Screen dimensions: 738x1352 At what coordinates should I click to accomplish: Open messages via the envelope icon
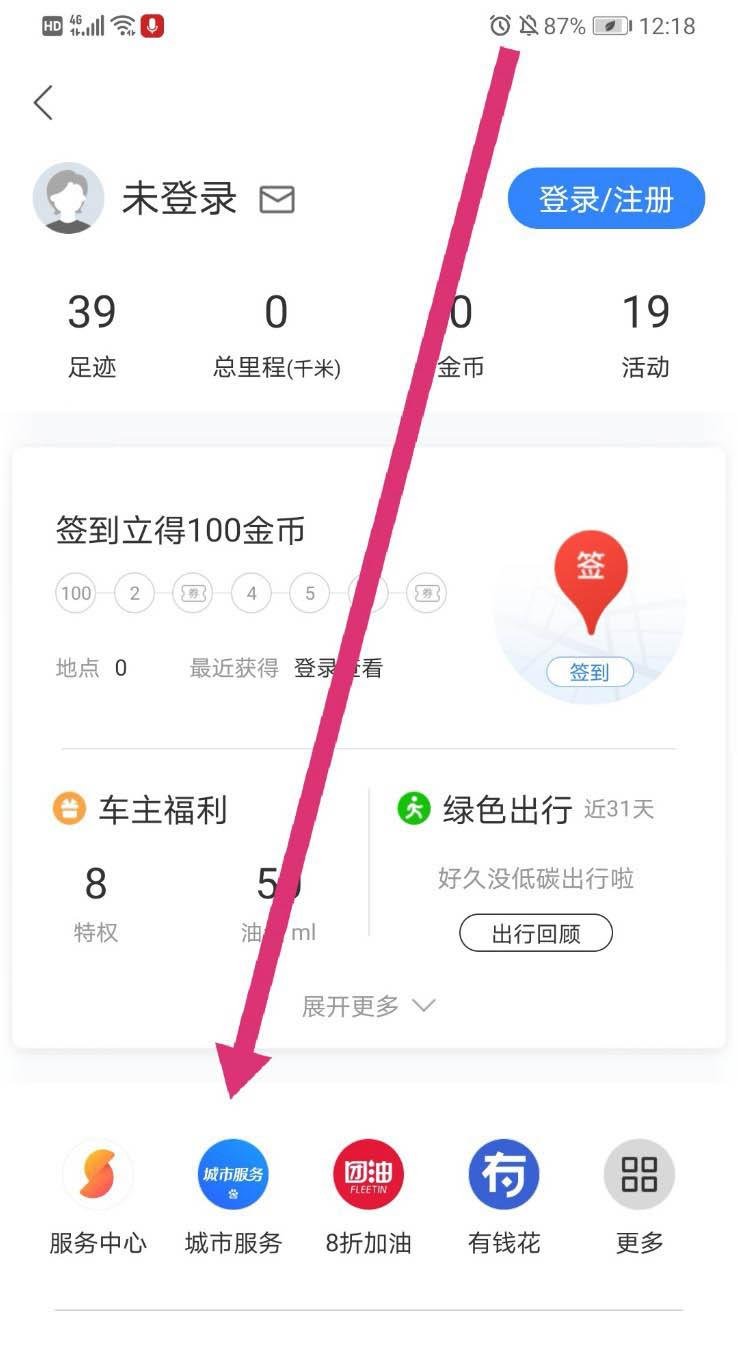tap(277, 199)
